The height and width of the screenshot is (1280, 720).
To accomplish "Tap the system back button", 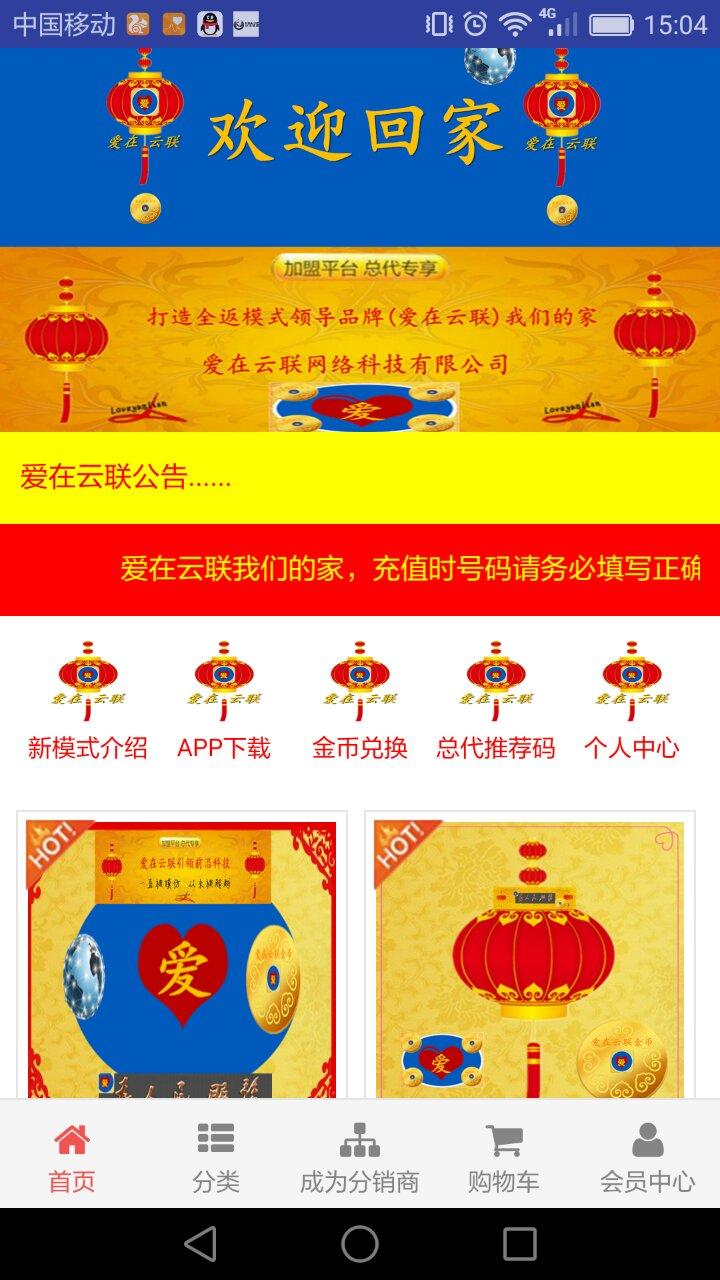I will point(200,1244).
